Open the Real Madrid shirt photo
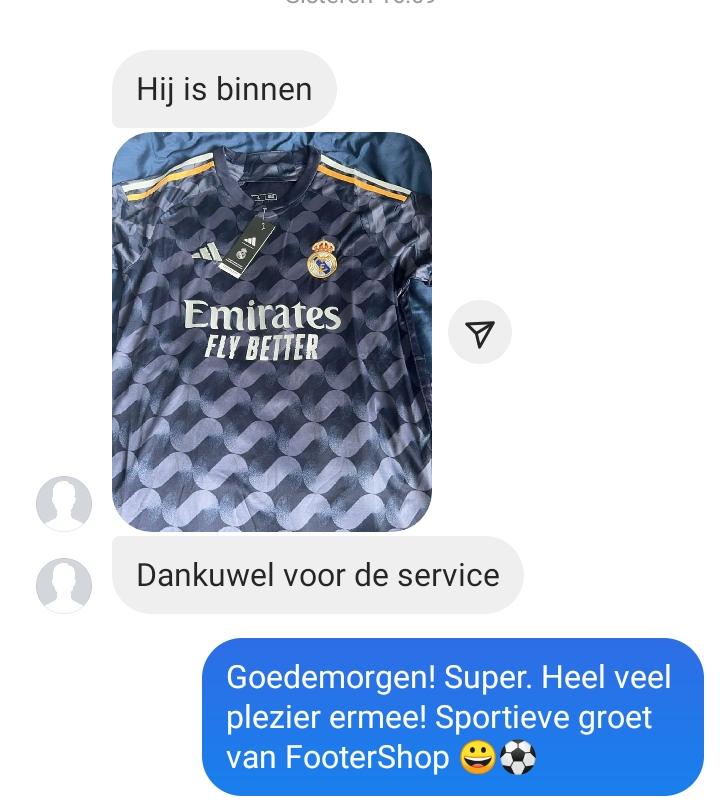Image resolution: width=720 pixels, height=810 pixels. tap(271, 332)
